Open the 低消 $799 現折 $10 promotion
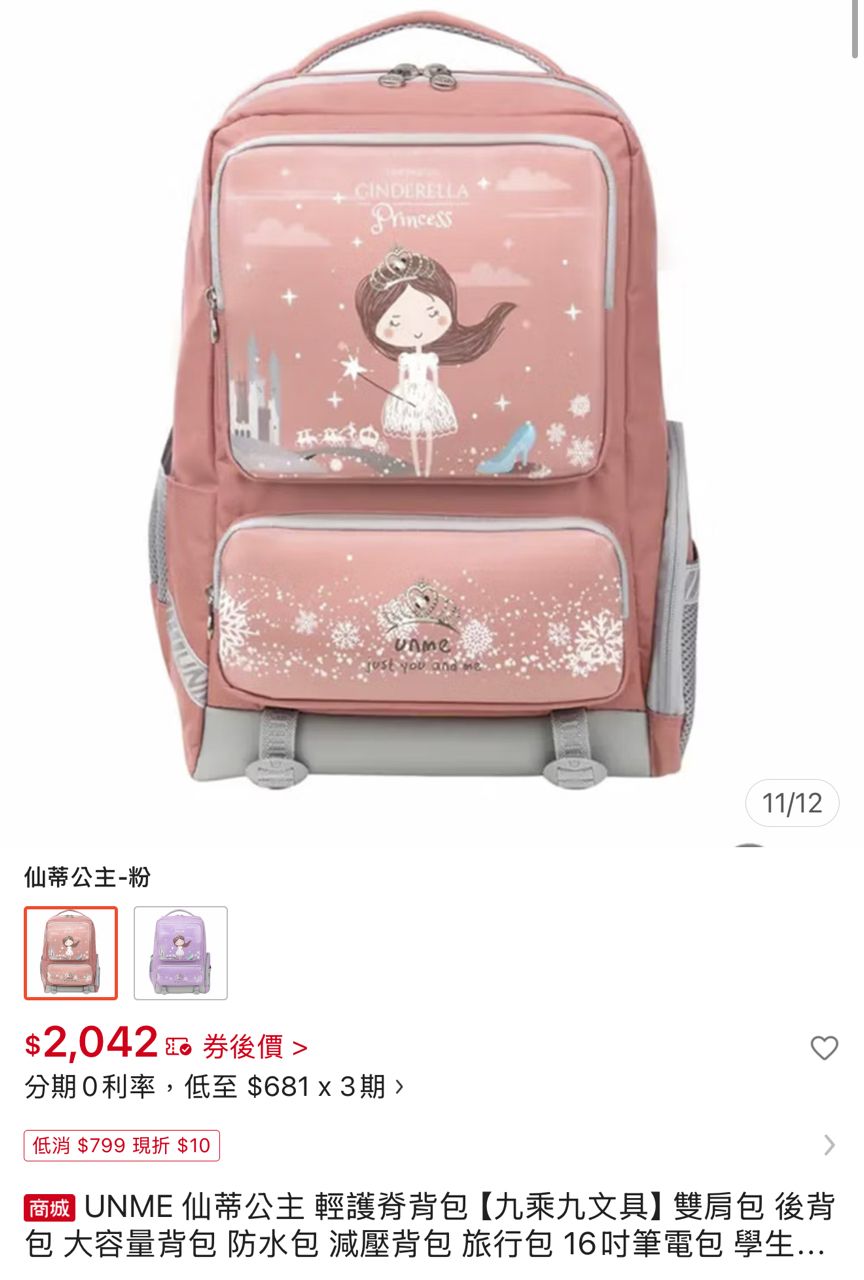Image resolution: width=864 pixels, height=1280 pixels. click(122, 1145)
